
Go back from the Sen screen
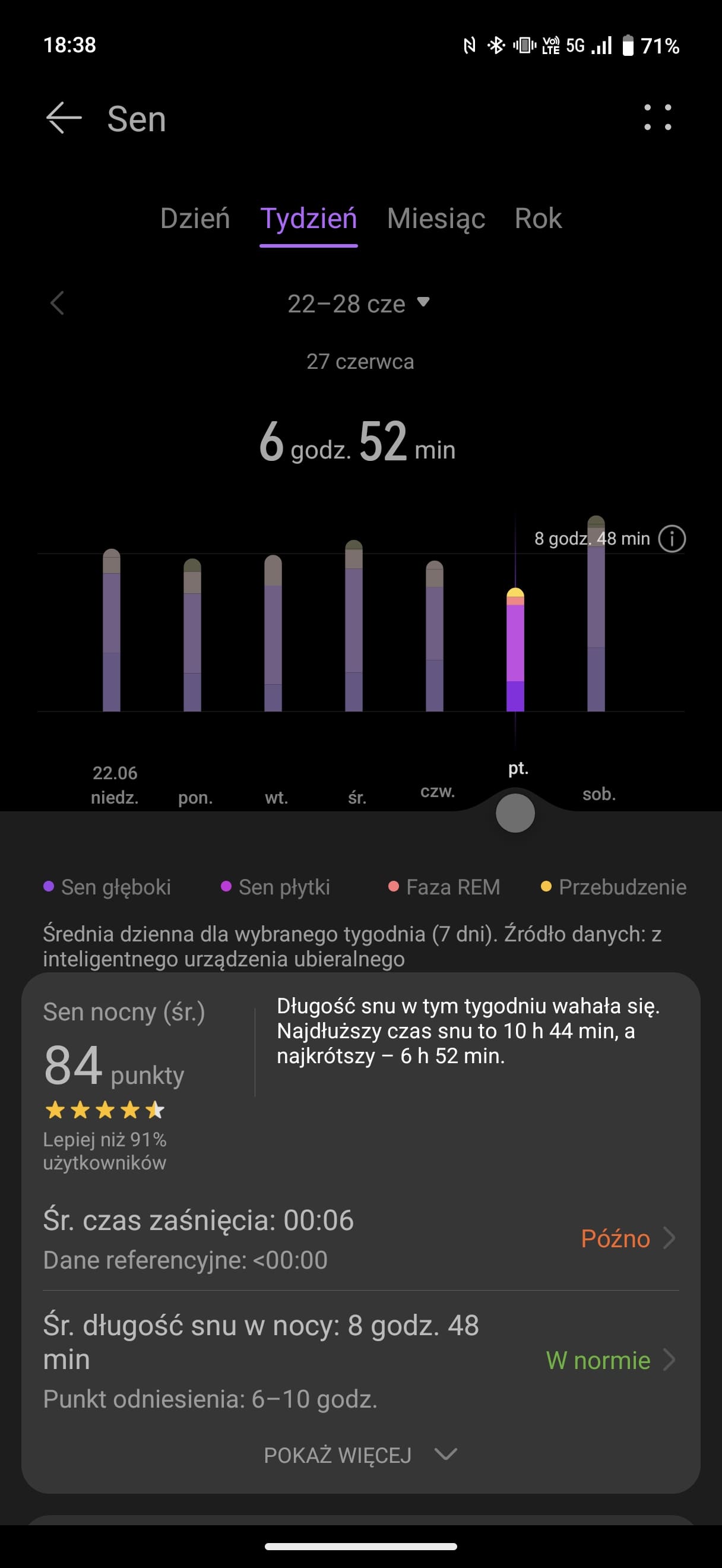pyautogui.click(x=64, y=118)
